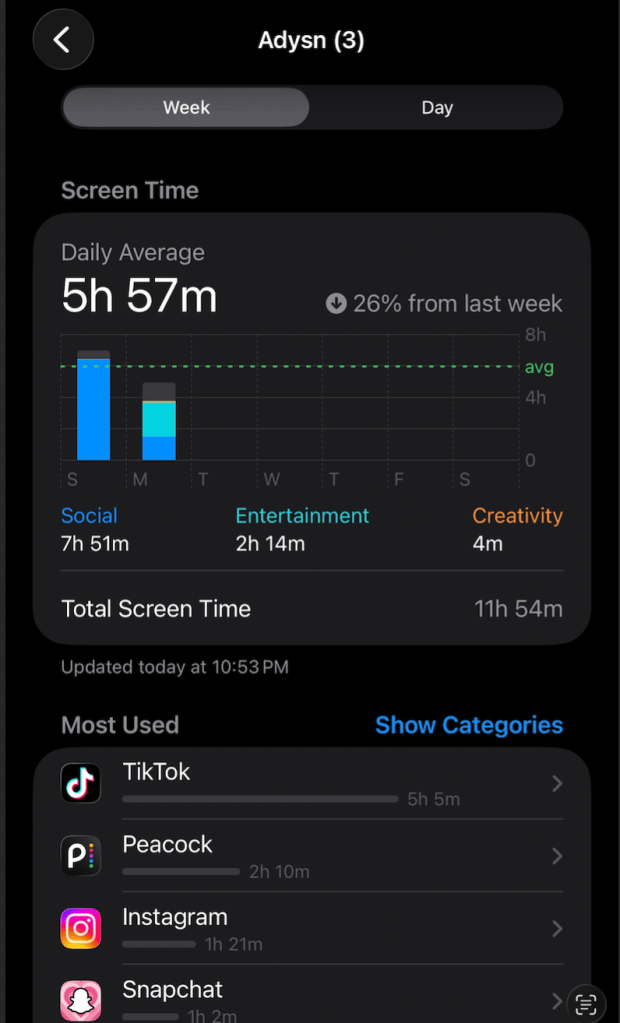Viewport: 620px width, 1023px height.
Task: Open Snapchat usage details
Action: pyautogui.click(x=312, y=995)
